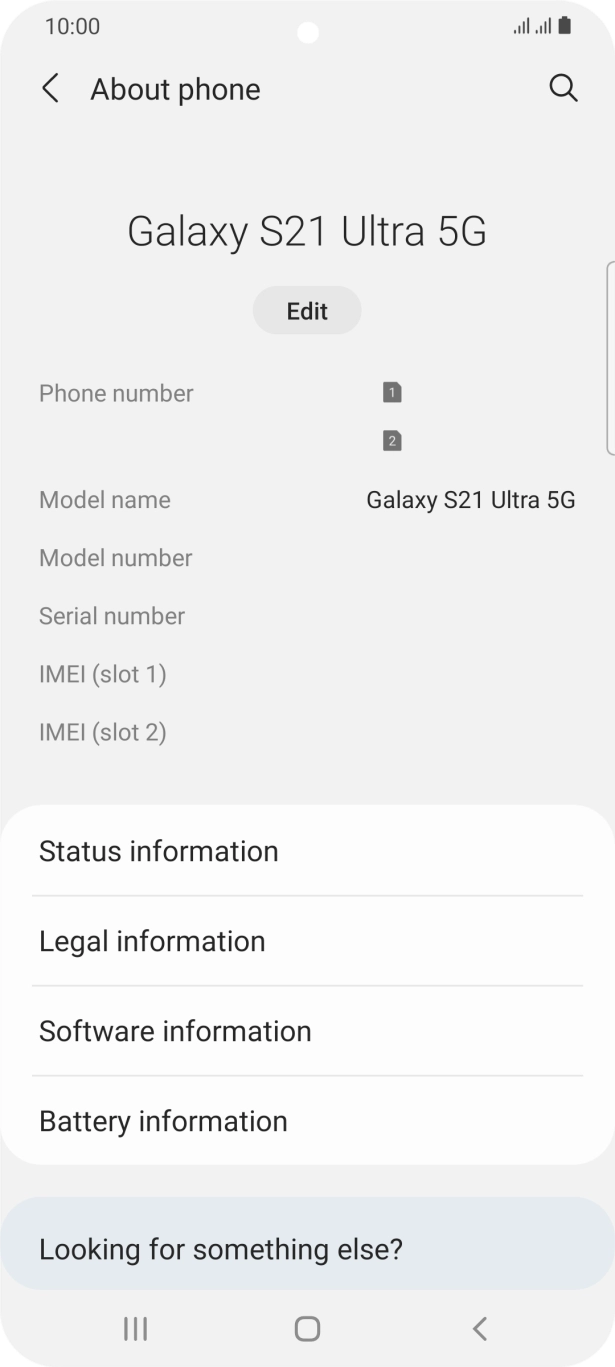
Task: Open Status information
Action: click(x=307, y=851)
